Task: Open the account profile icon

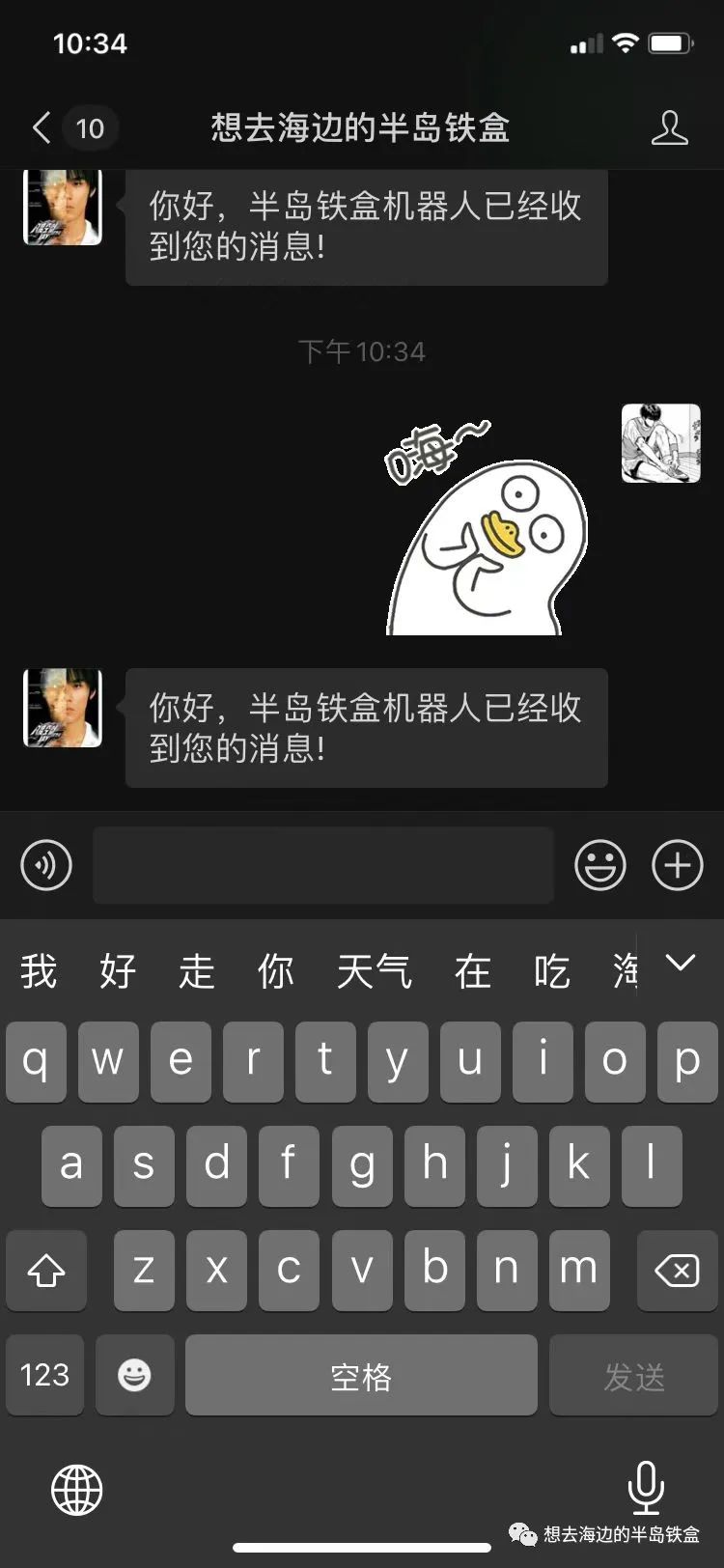Action: click(669, 127)
